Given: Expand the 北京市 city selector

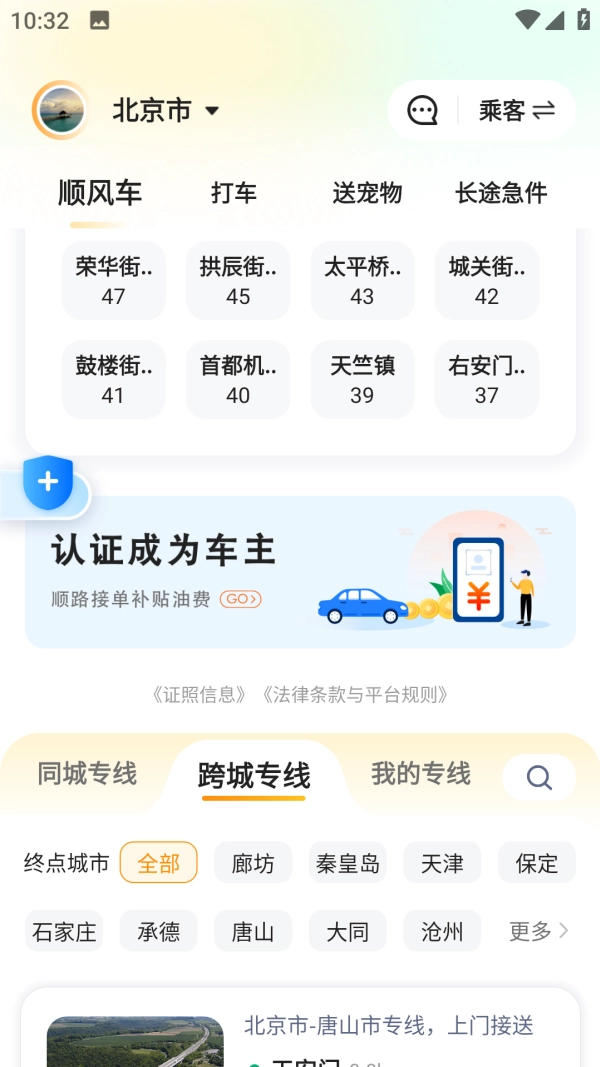Looking at the screenshot, I should coord(166,110).
